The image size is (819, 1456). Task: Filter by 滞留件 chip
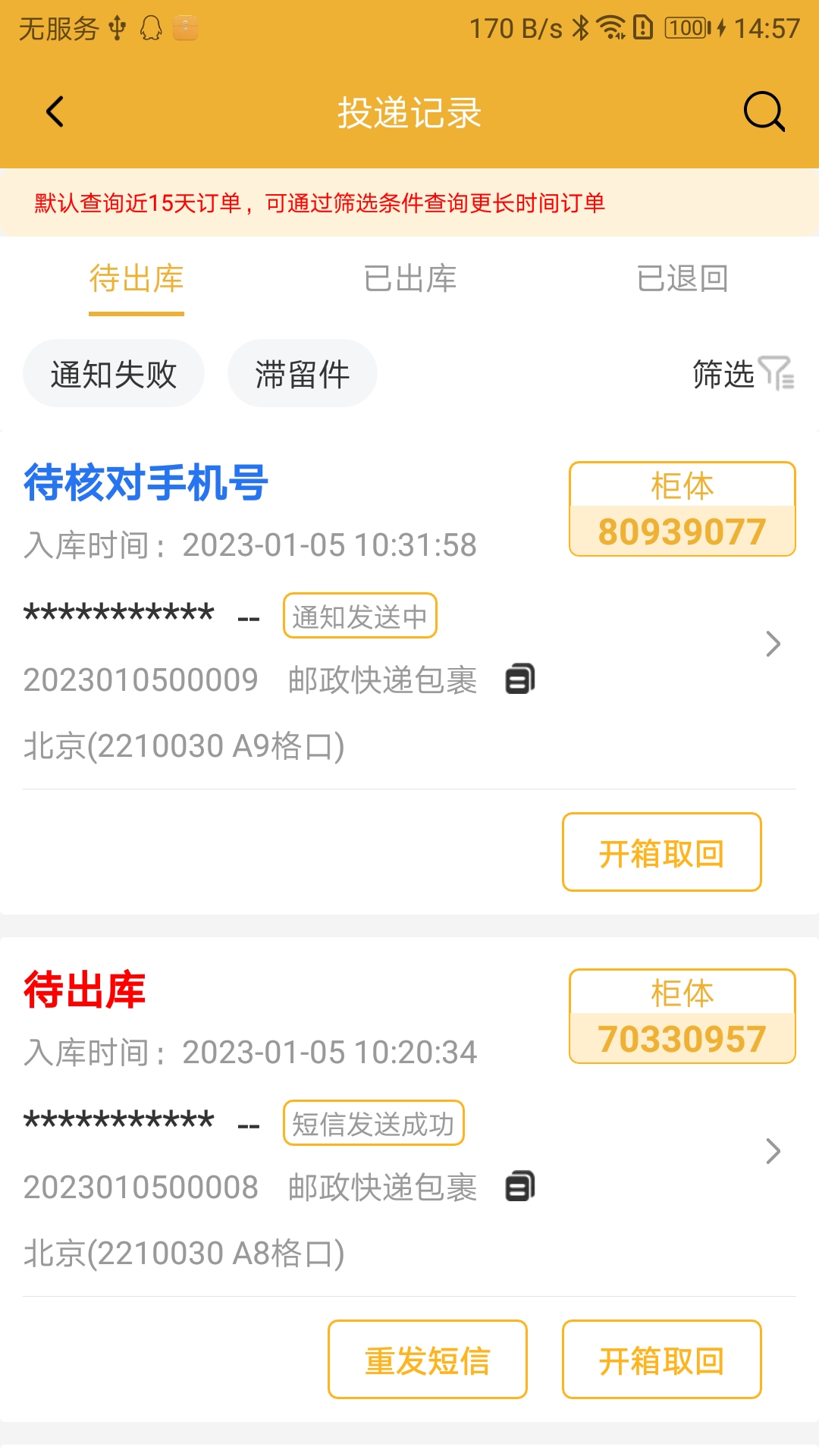302,374
